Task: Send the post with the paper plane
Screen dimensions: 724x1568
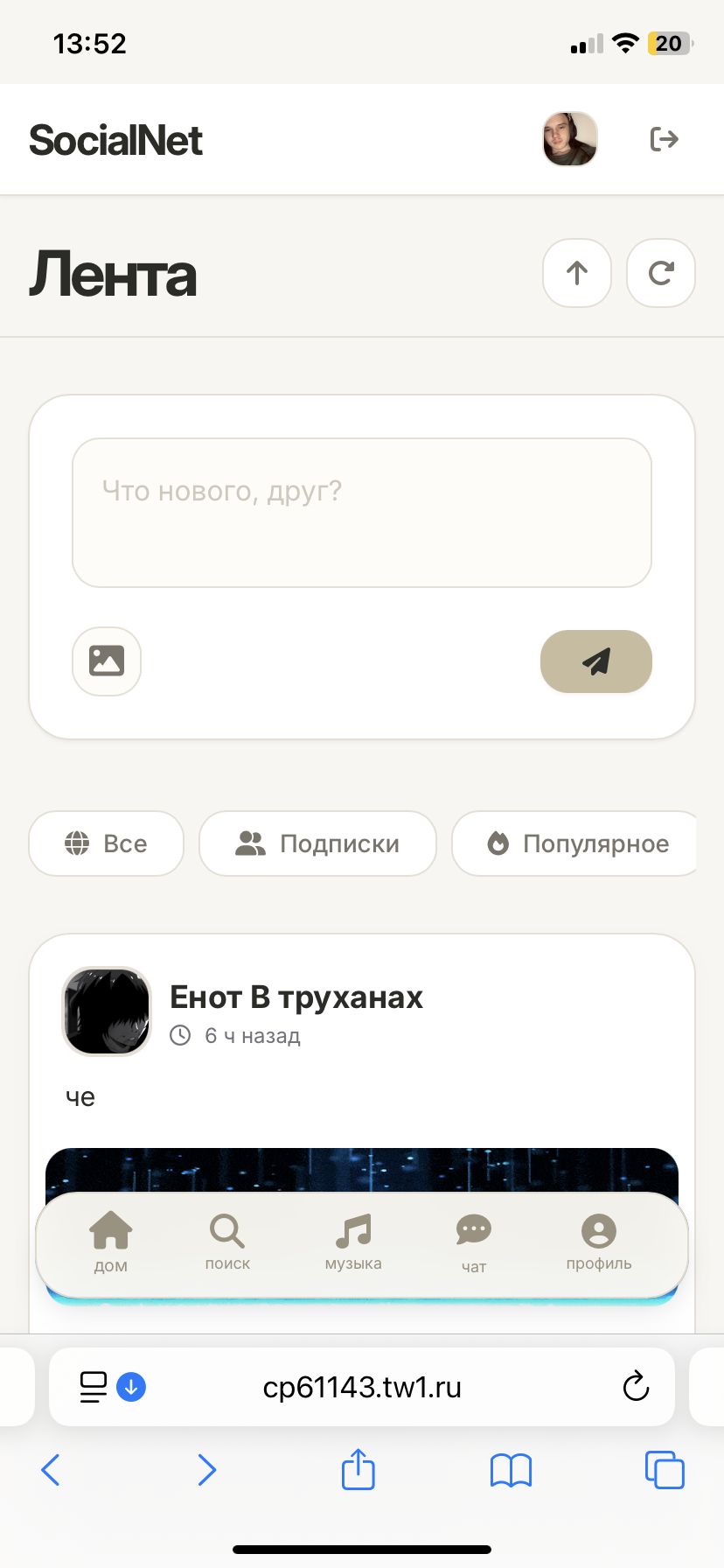Action: coord(596,661)
